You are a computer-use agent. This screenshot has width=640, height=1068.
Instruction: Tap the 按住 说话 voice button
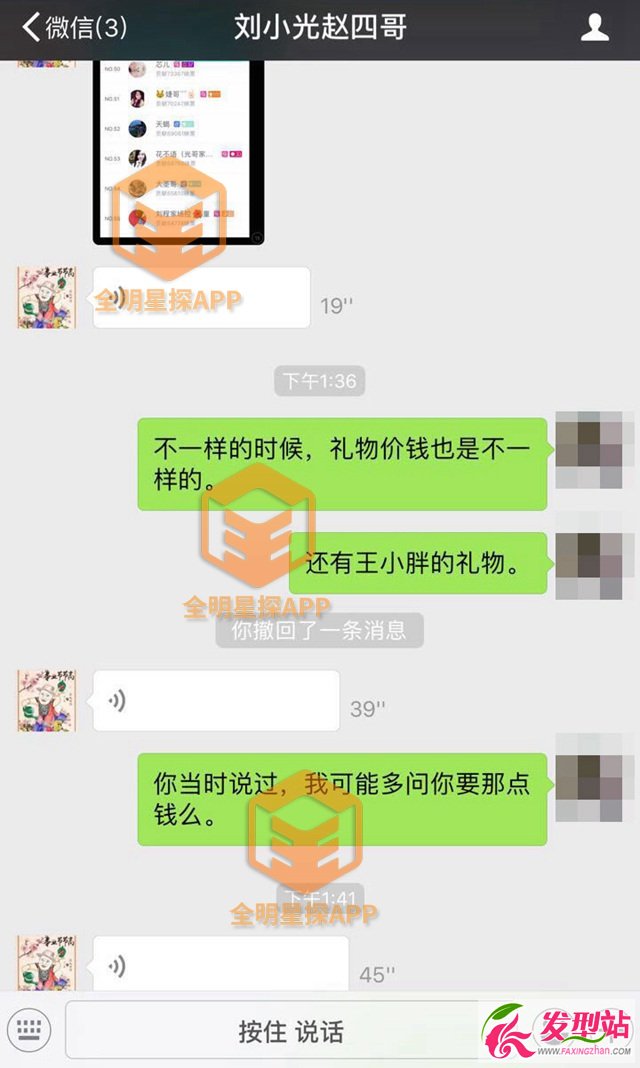[x=290, y=1031]
